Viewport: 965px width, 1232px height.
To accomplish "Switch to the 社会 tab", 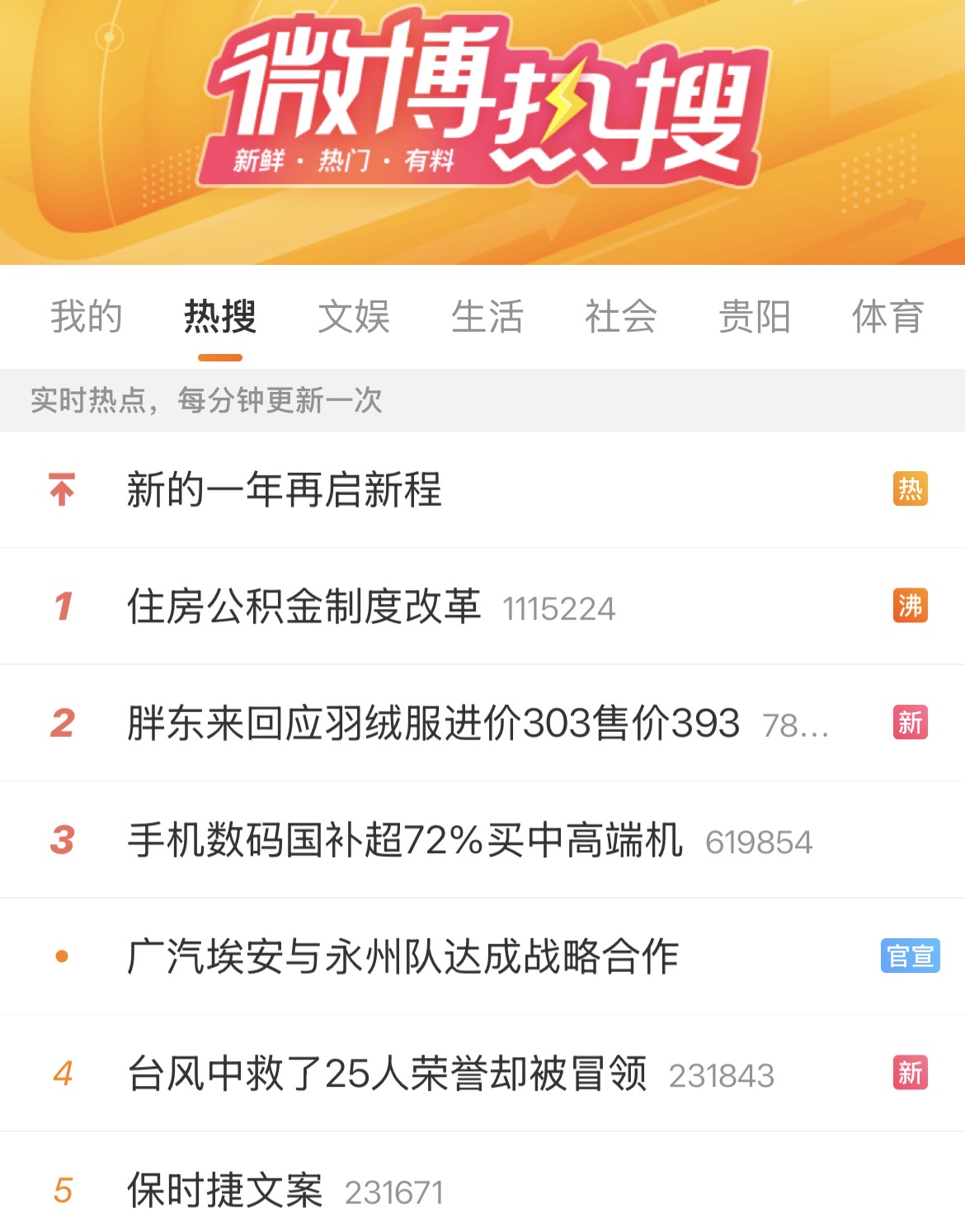I will 621,317.
